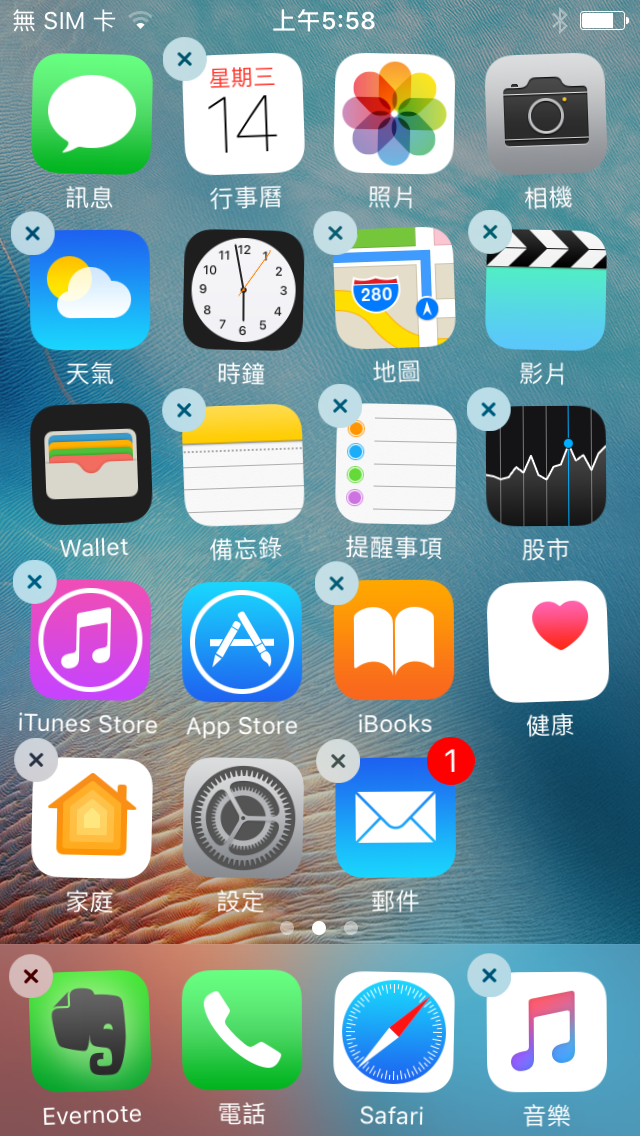Image resolution: width=640 pixels, height=1136 pixels.
Task: Delete the iBooks app via its X badge
Action: pyautogui.click(x=337, y=583)
